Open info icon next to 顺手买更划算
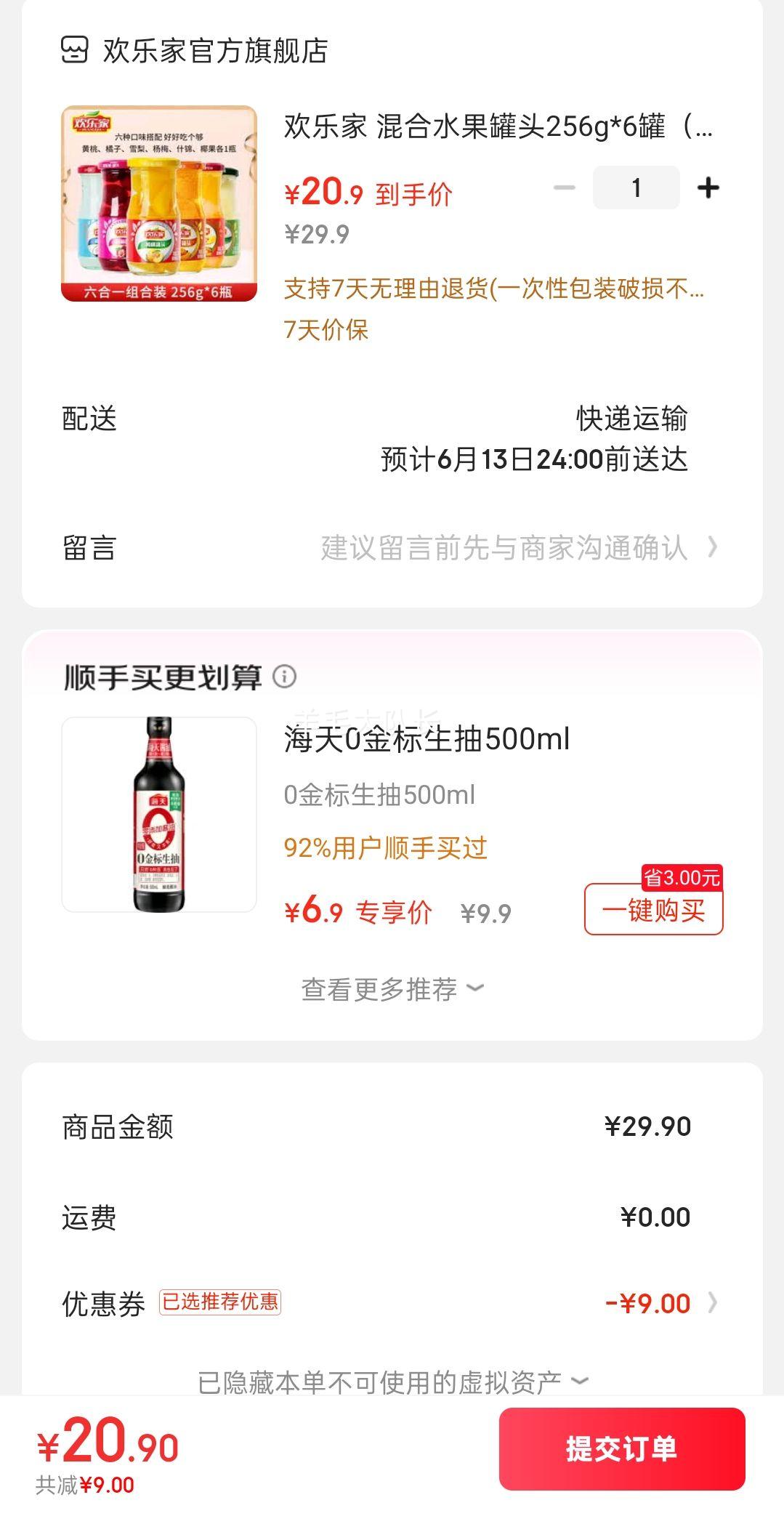The height and width of the screenshot is (1516, 784). click(x=284, y=677)
